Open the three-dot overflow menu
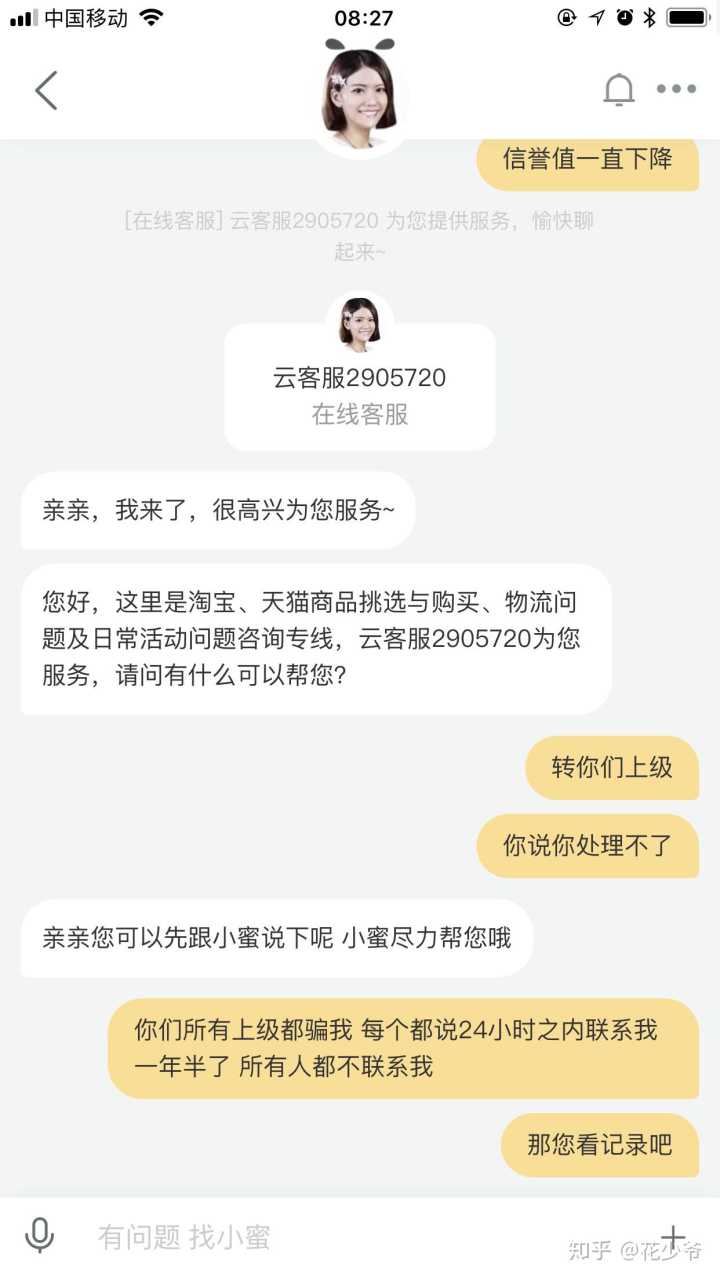 click(x=676, y=90)
